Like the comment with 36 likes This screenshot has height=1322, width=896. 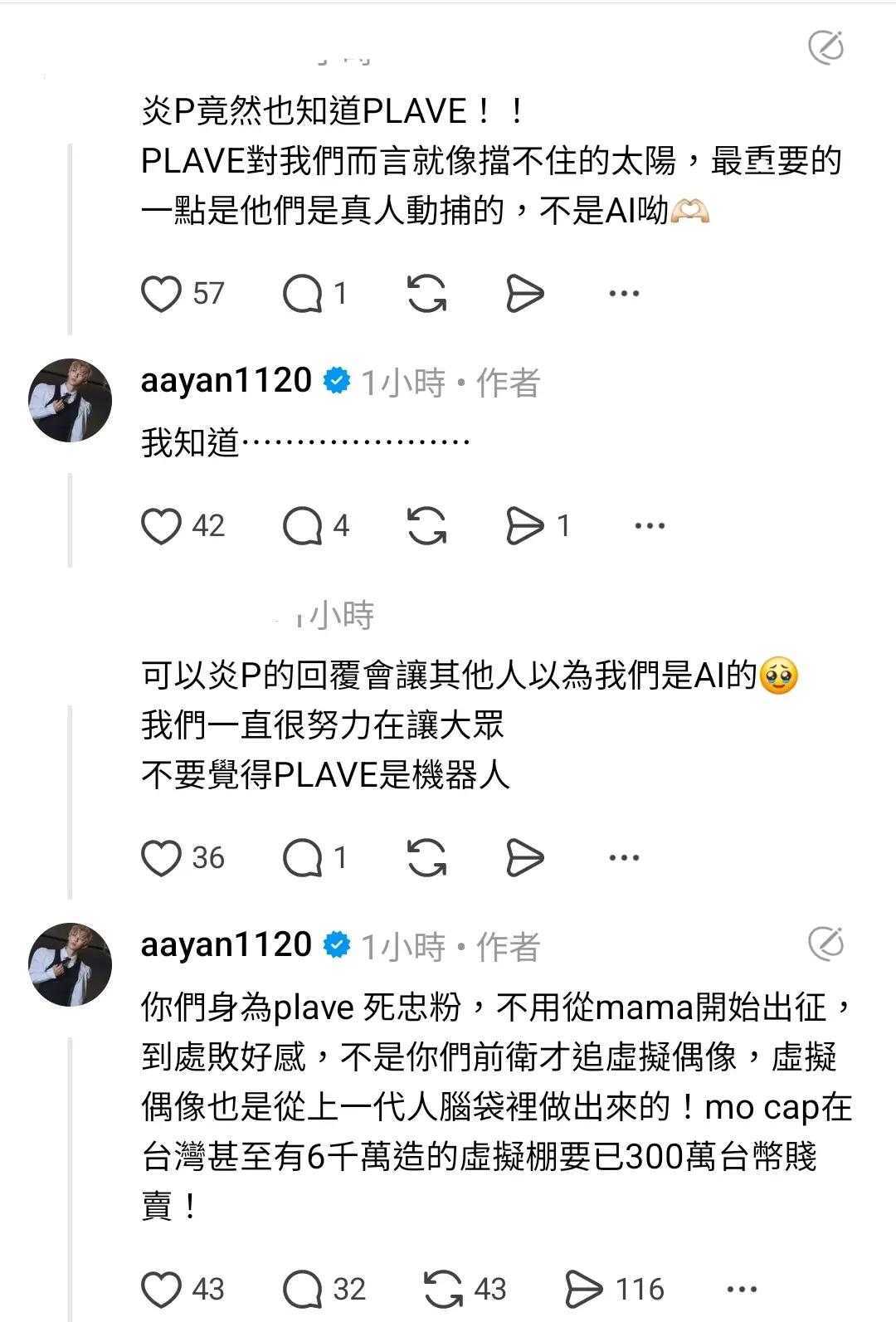click(x=162, y=858)
